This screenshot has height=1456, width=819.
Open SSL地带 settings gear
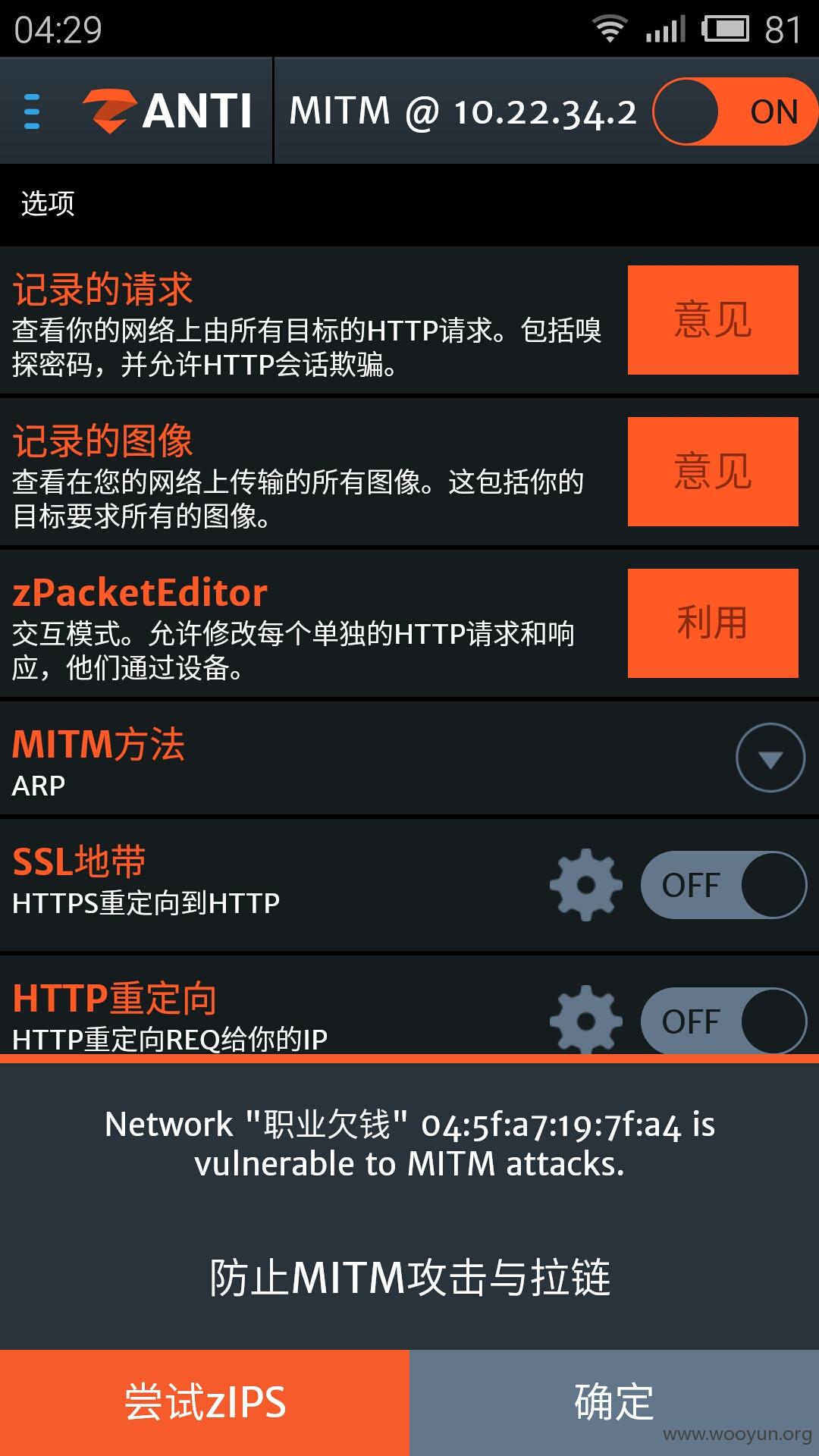[586, 885]
